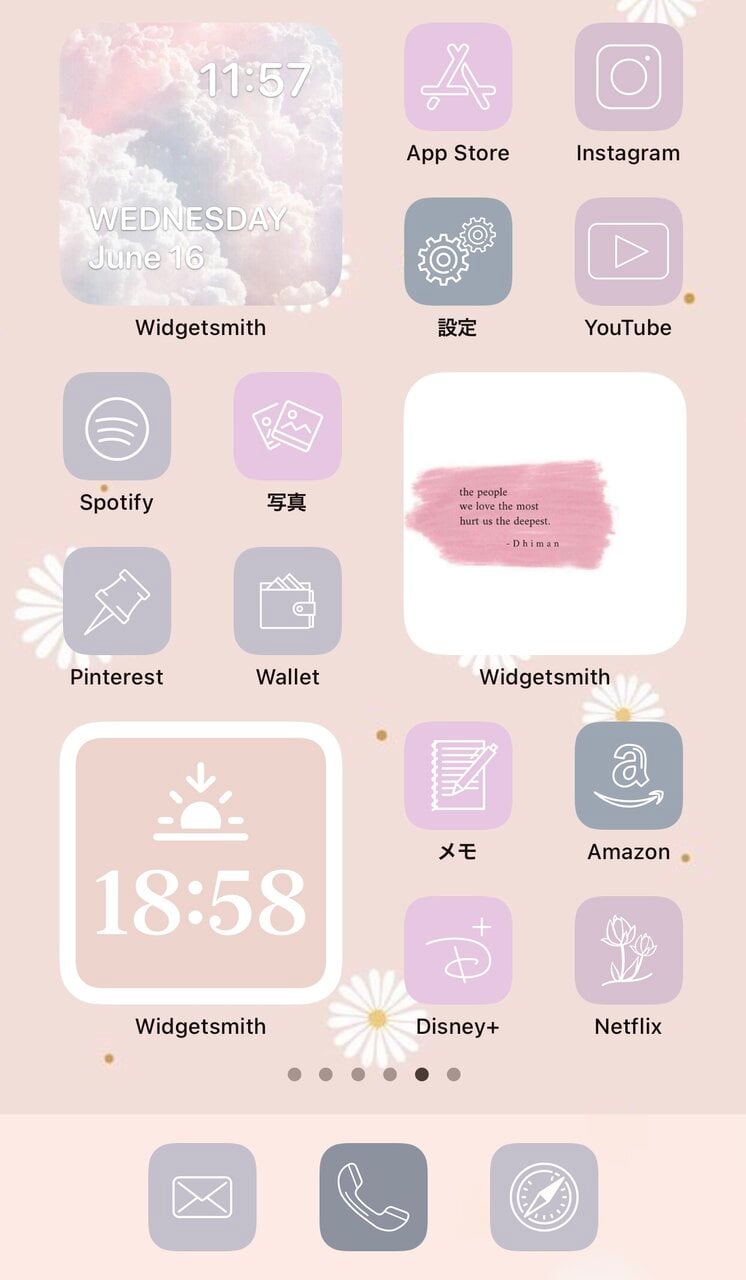Screen dimensions: 746x1280
Task: Open the 写真 photos app
Action: point(287,427)
